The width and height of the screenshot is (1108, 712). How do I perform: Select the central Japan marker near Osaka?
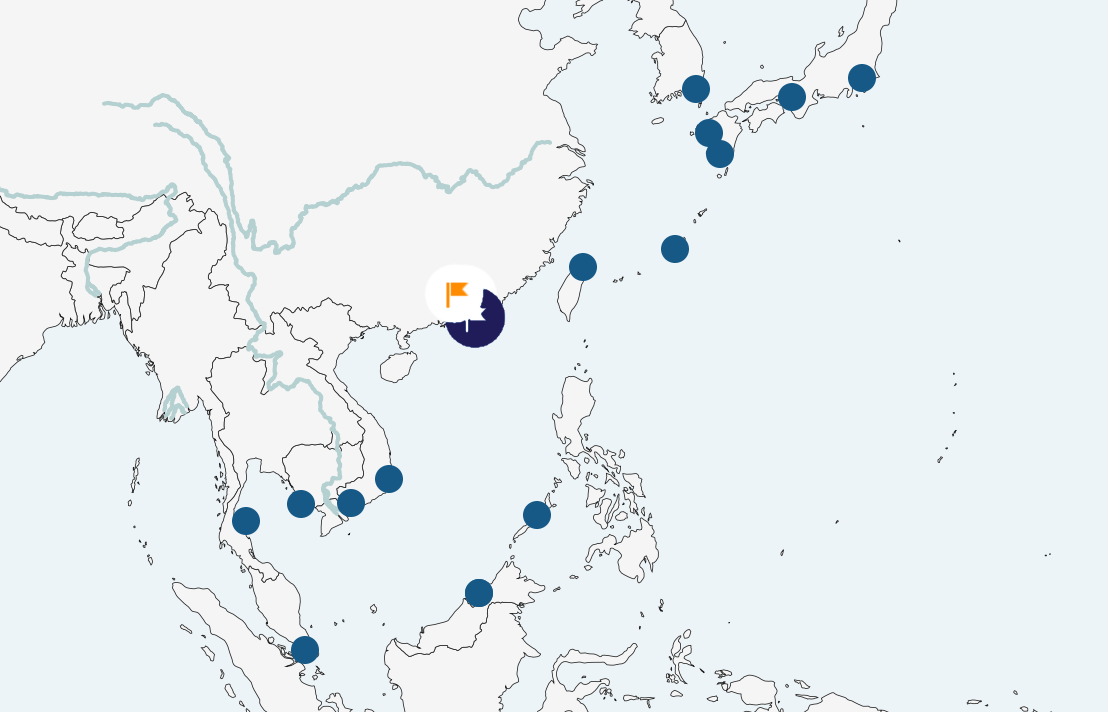coord(792,97)
